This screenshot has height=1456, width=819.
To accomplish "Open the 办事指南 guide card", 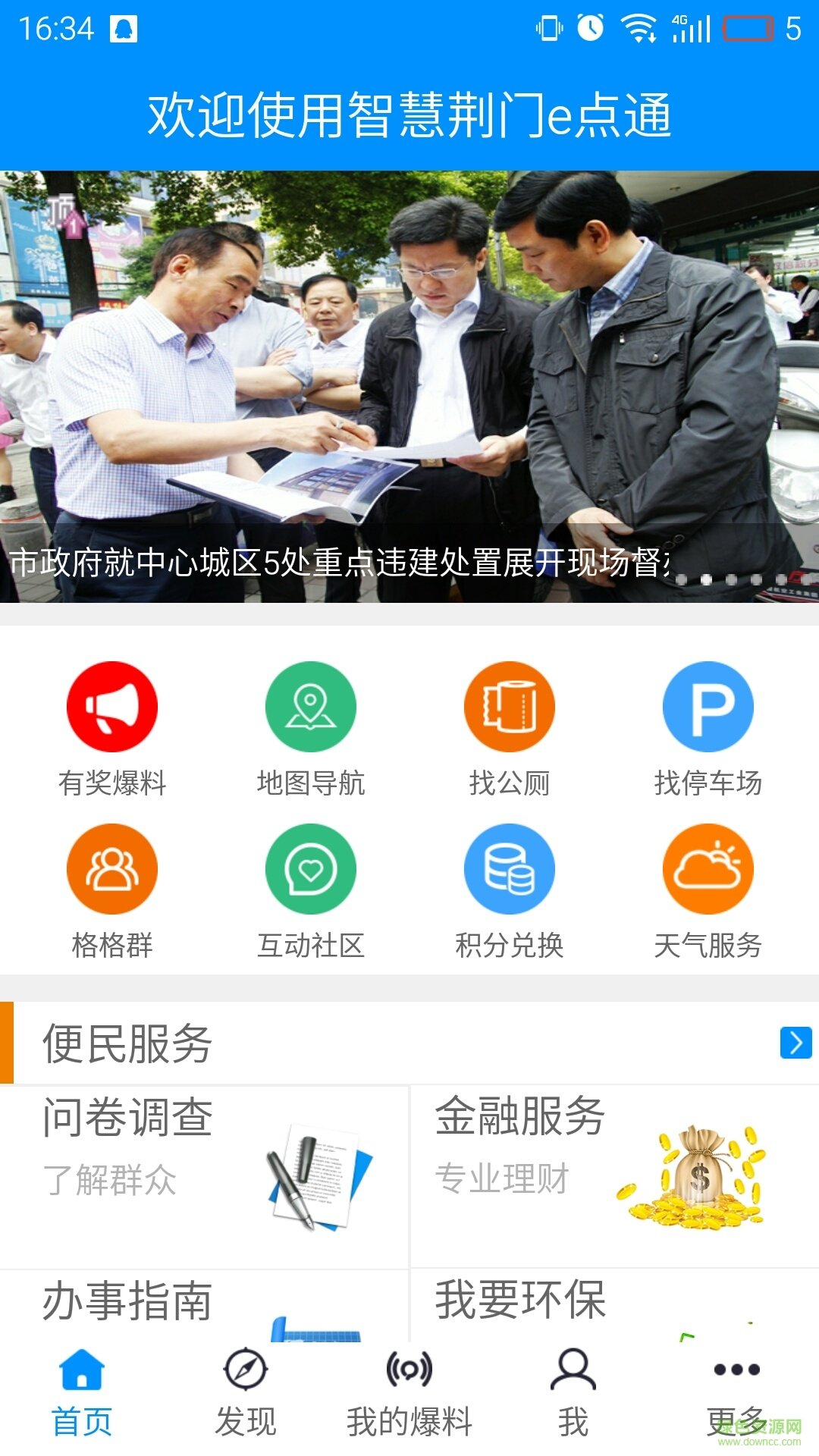I will pos(203,1304).
